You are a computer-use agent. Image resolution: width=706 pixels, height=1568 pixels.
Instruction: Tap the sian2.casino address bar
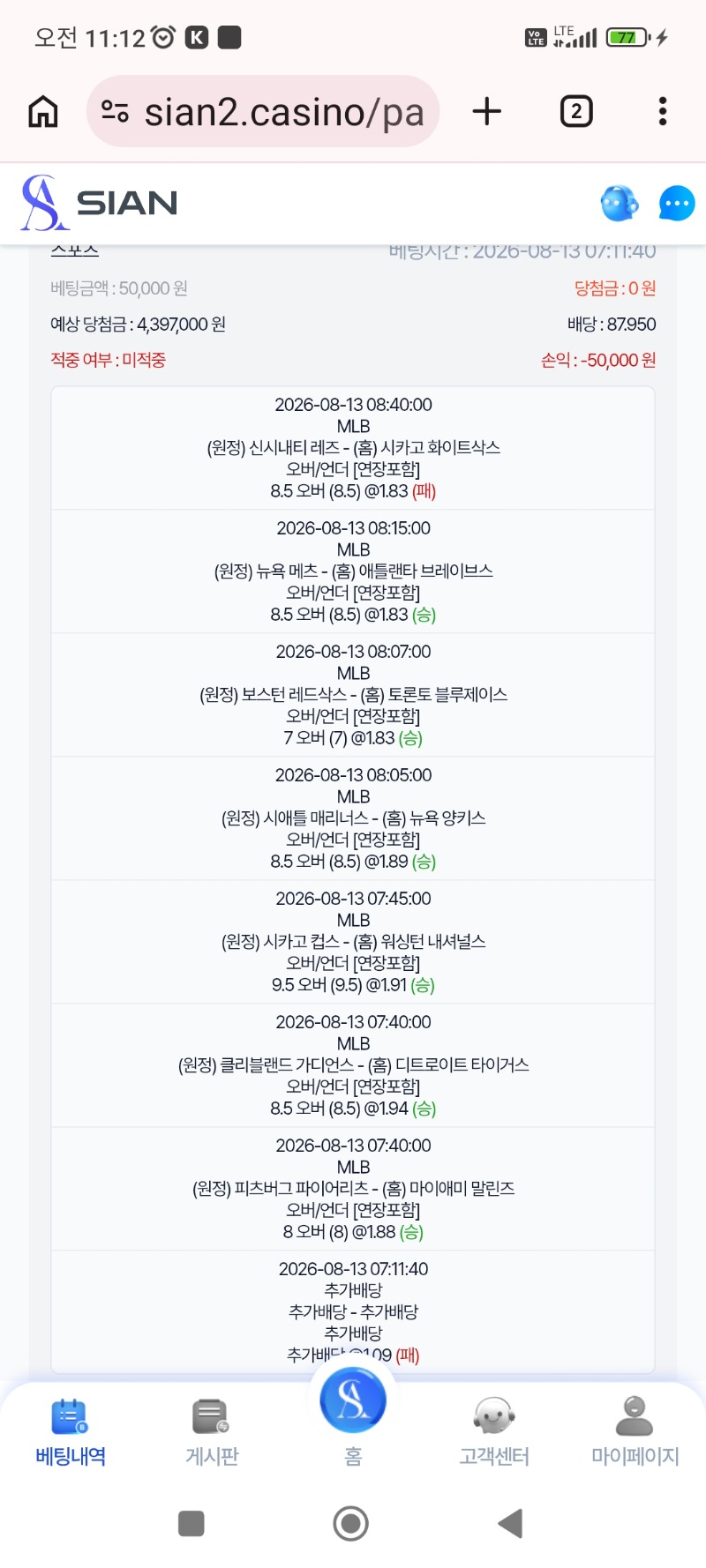[263, 111]
